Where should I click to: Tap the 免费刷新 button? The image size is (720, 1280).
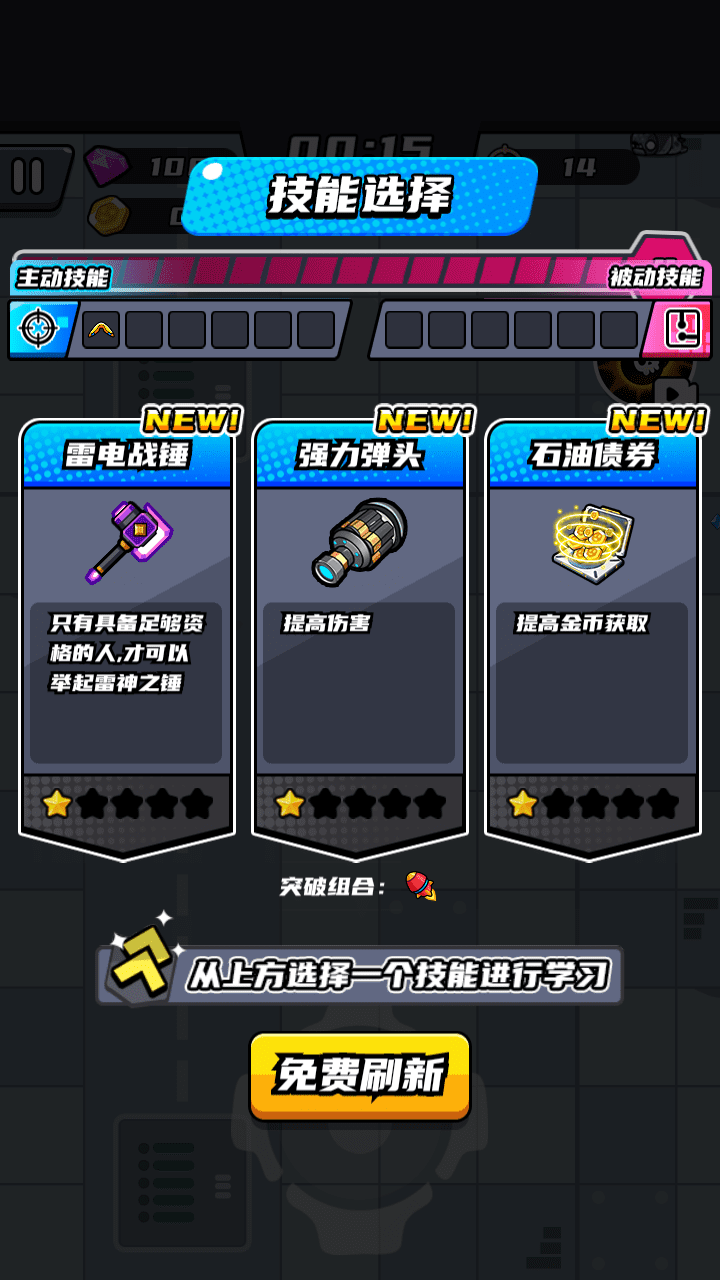(360, 1076)
